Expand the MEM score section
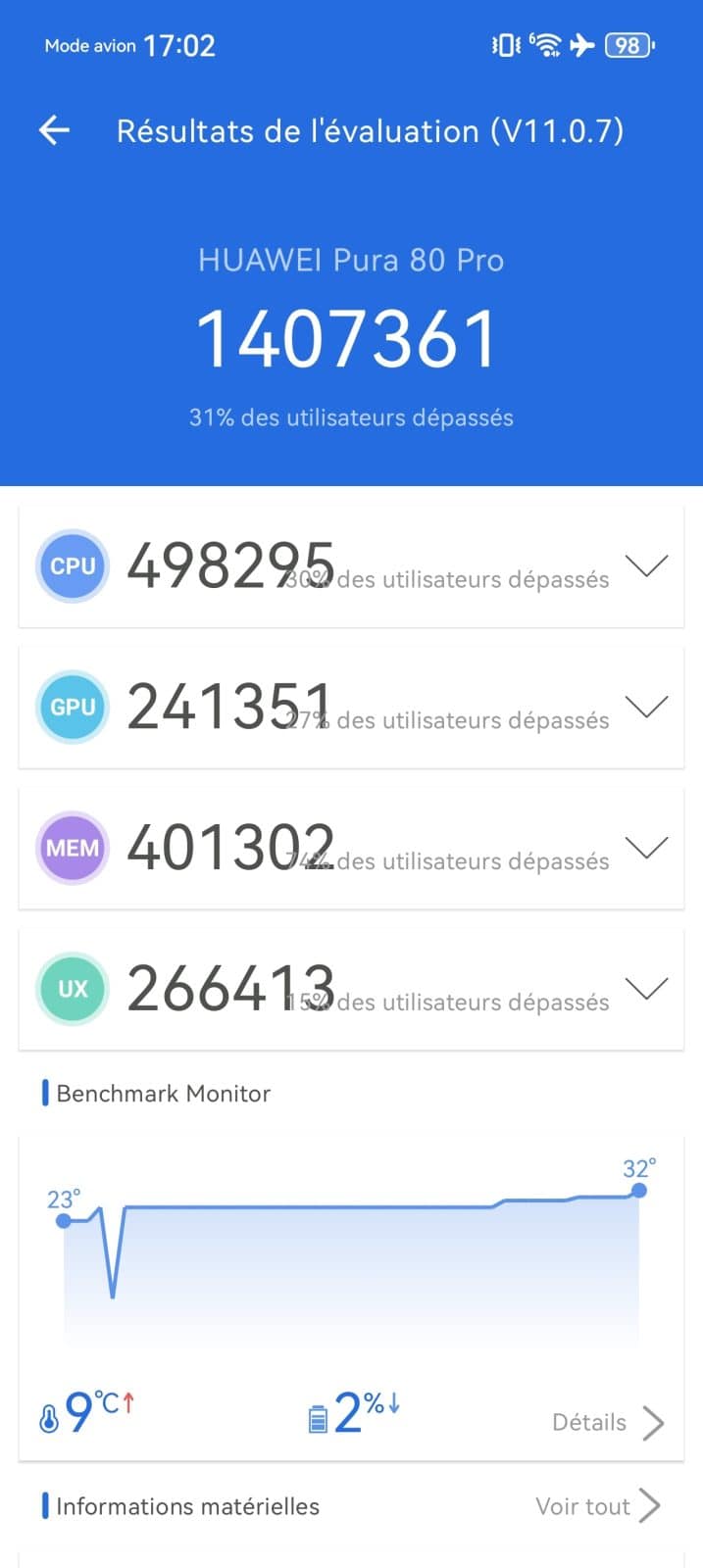Viewport: 703px width, 1568px height. pyautogui.click(x=646, y=849)
